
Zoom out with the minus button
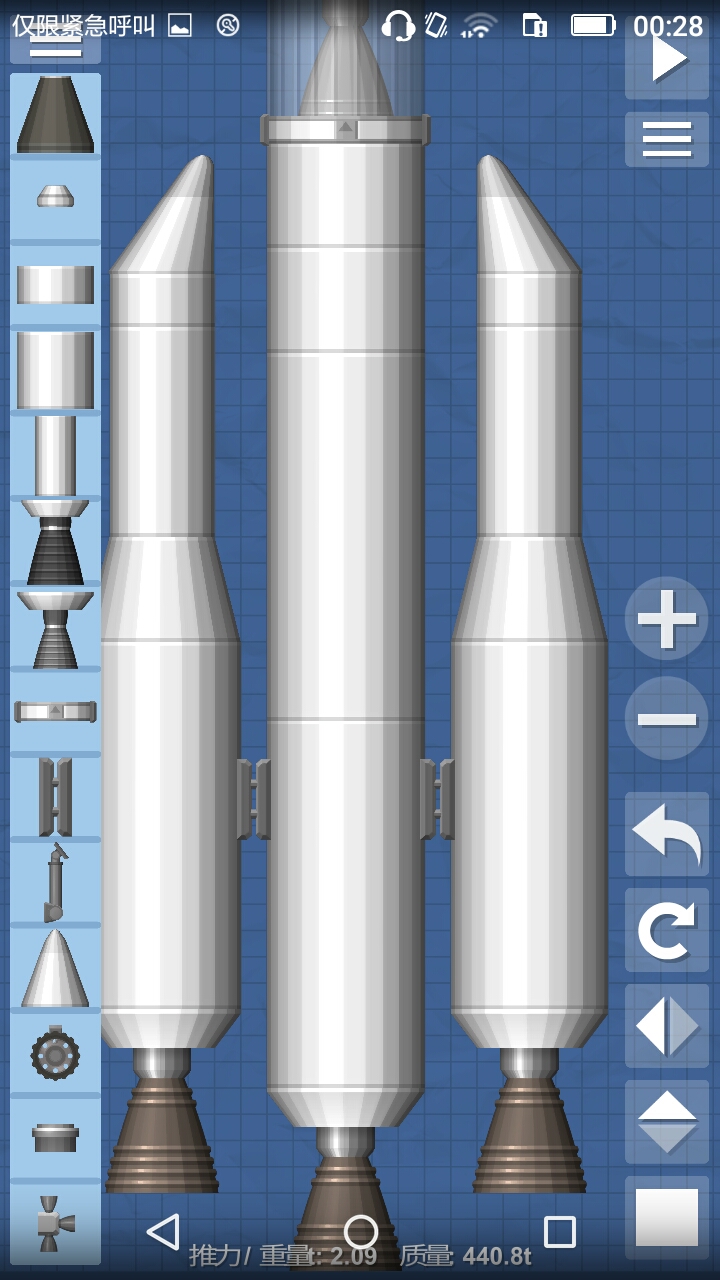point(666,719)
